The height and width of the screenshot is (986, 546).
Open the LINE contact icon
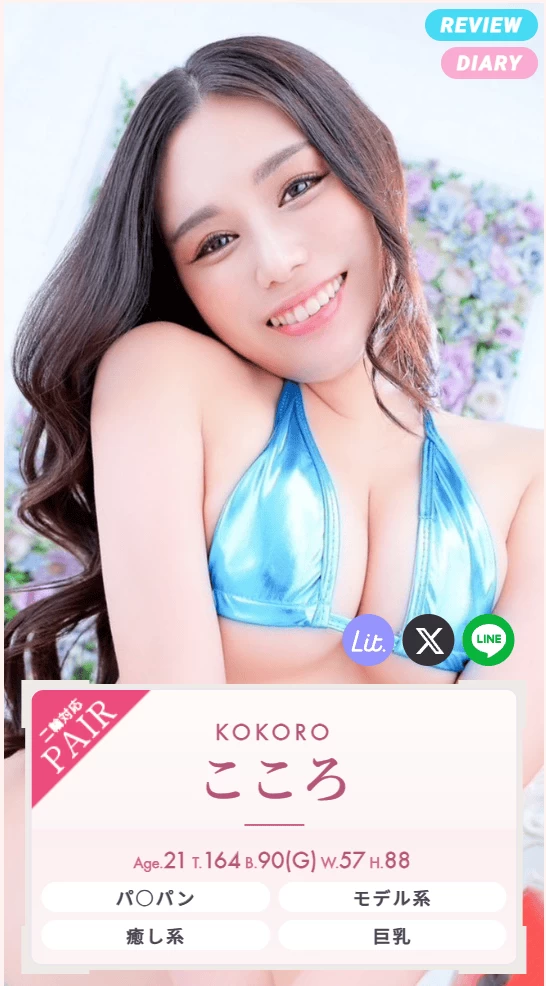(489, 640)
